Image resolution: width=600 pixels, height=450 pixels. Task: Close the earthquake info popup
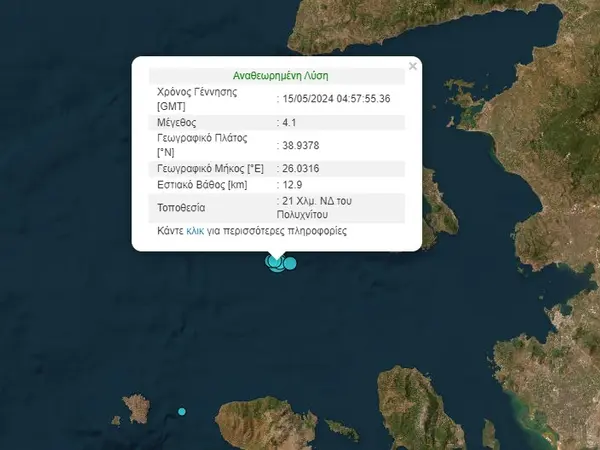(x=413, y=66)
